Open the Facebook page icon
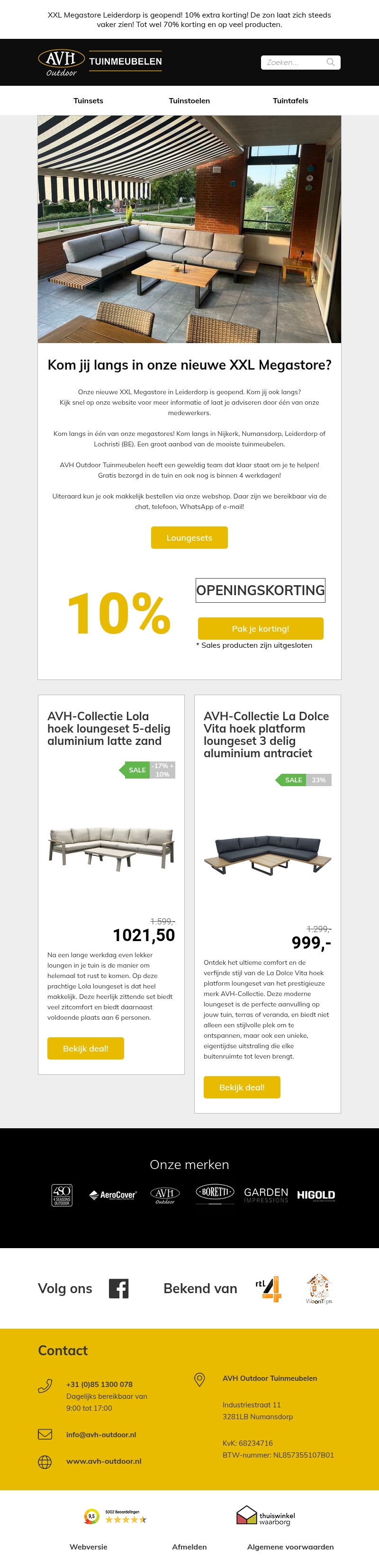This screenshot has height=1568, width=379. click(x=118, y=1288)
